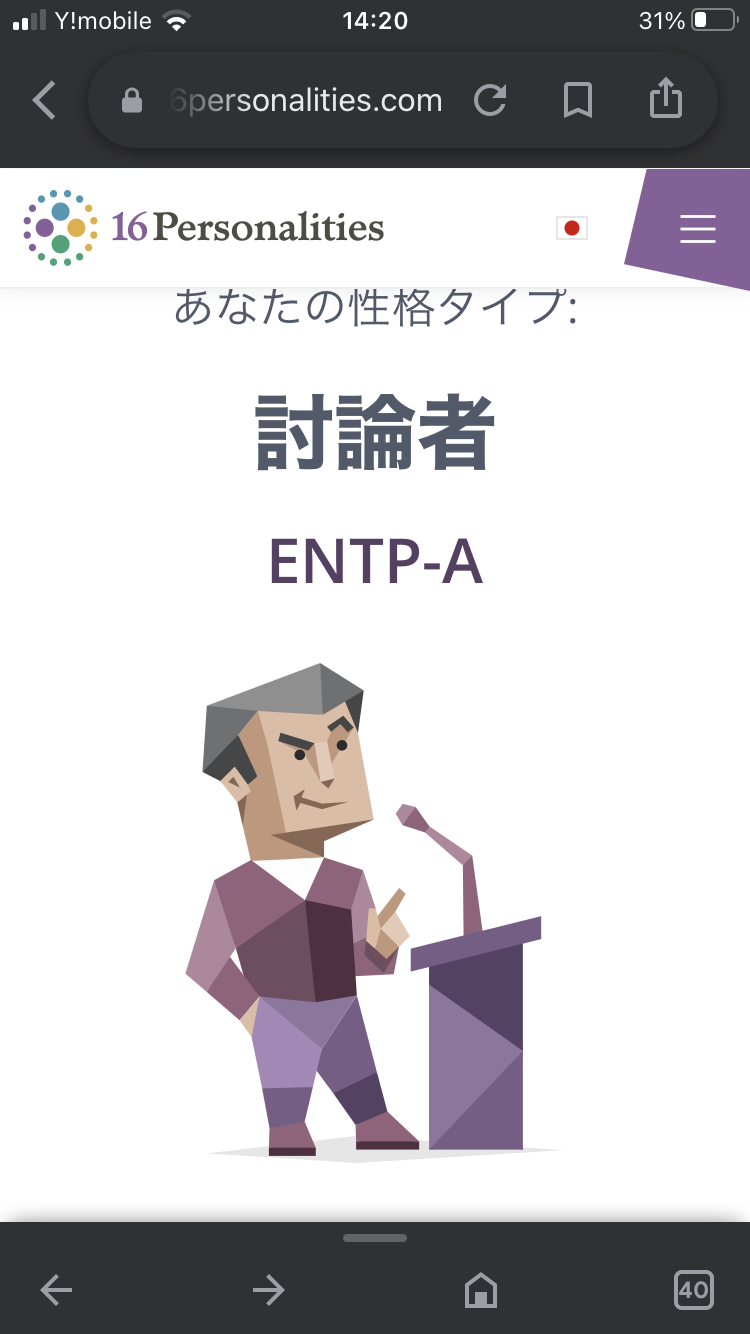Go forward using the bottom right arrow
This screenshot has width=750, height=1334.
pos(268,1290)
